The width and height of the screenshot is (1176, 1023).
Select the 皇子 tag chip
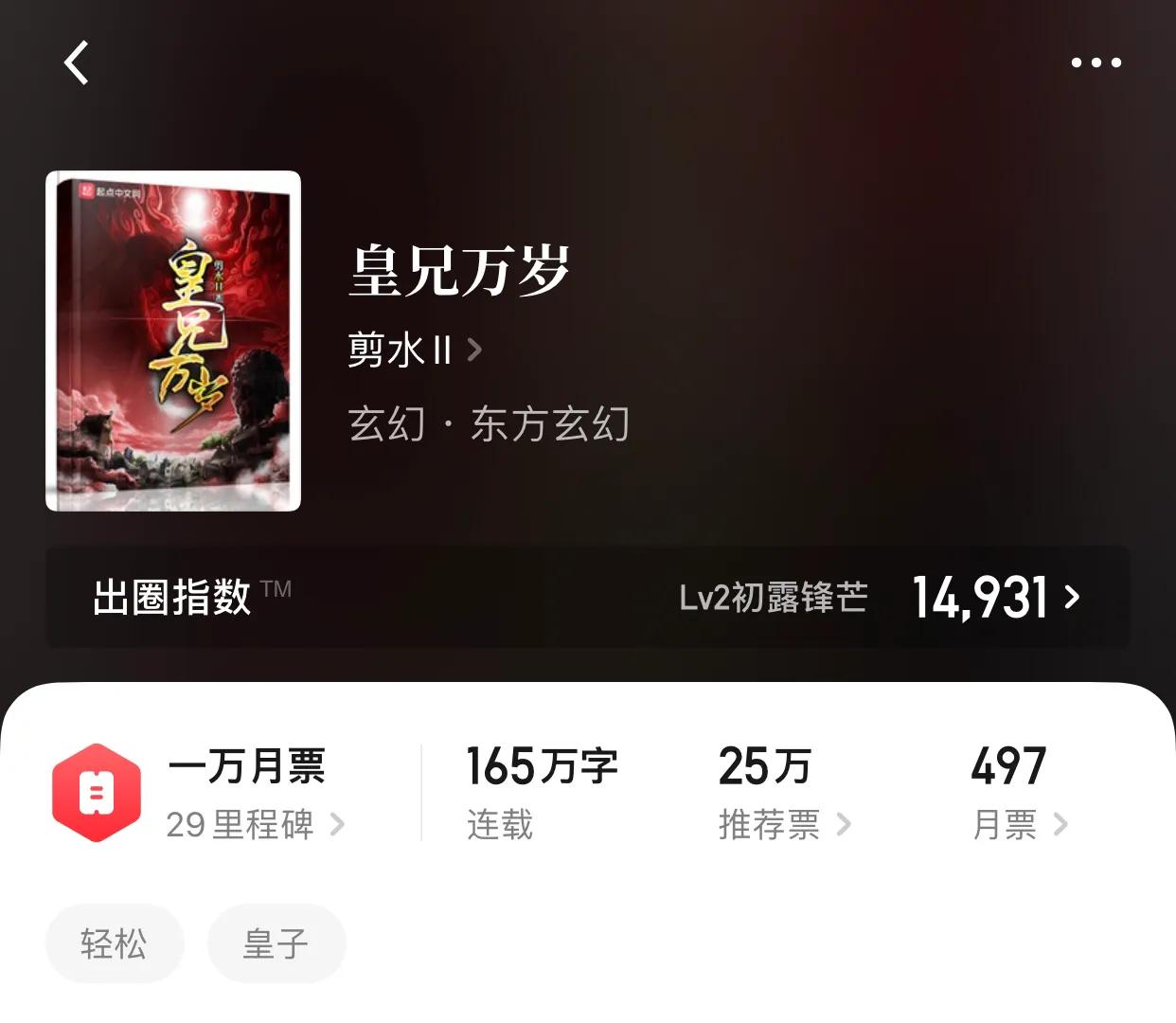pos(276,943)
